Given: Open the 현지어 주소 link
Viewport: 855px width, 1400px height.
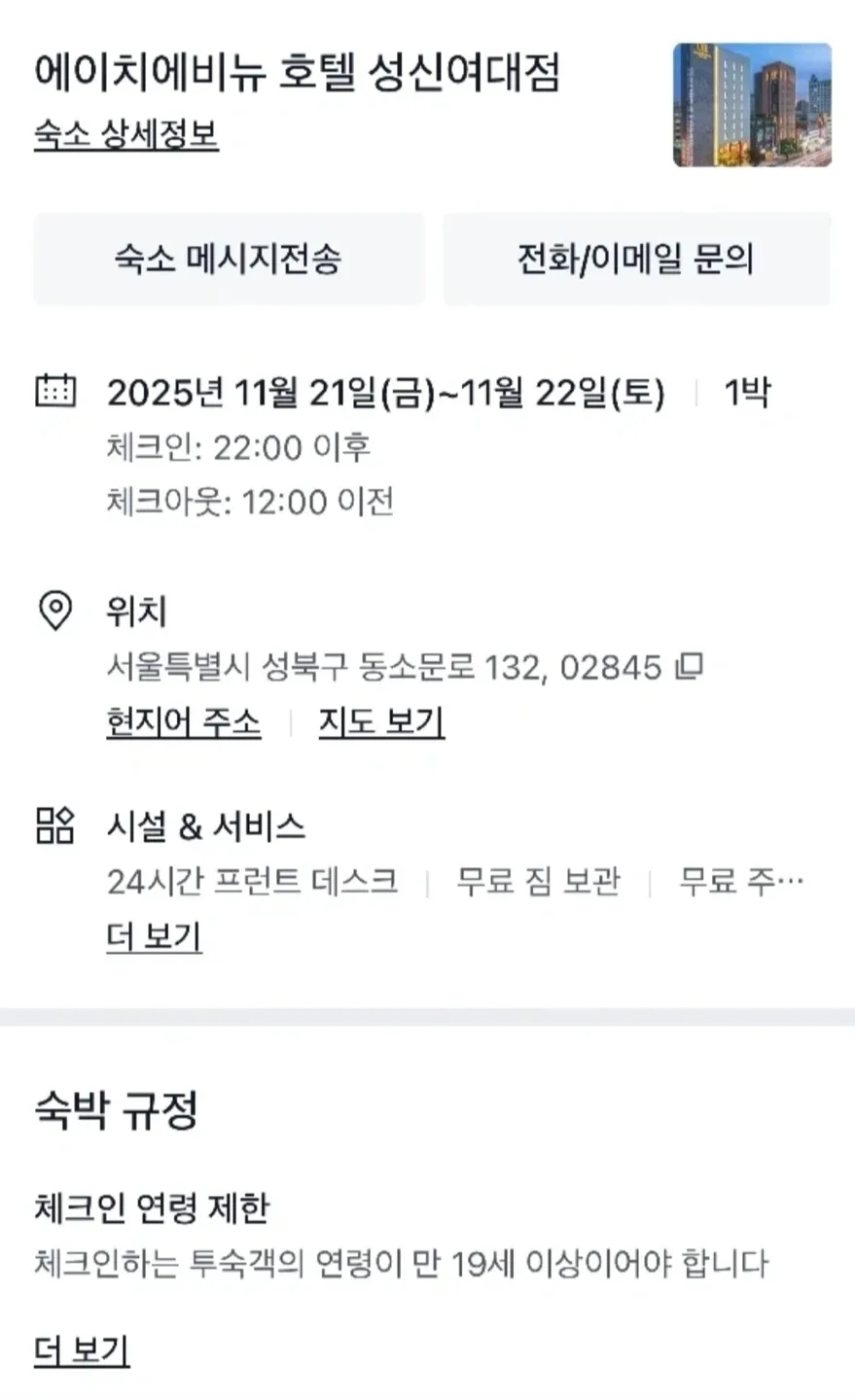Looking at the screenshot, I should pos(184,722).
